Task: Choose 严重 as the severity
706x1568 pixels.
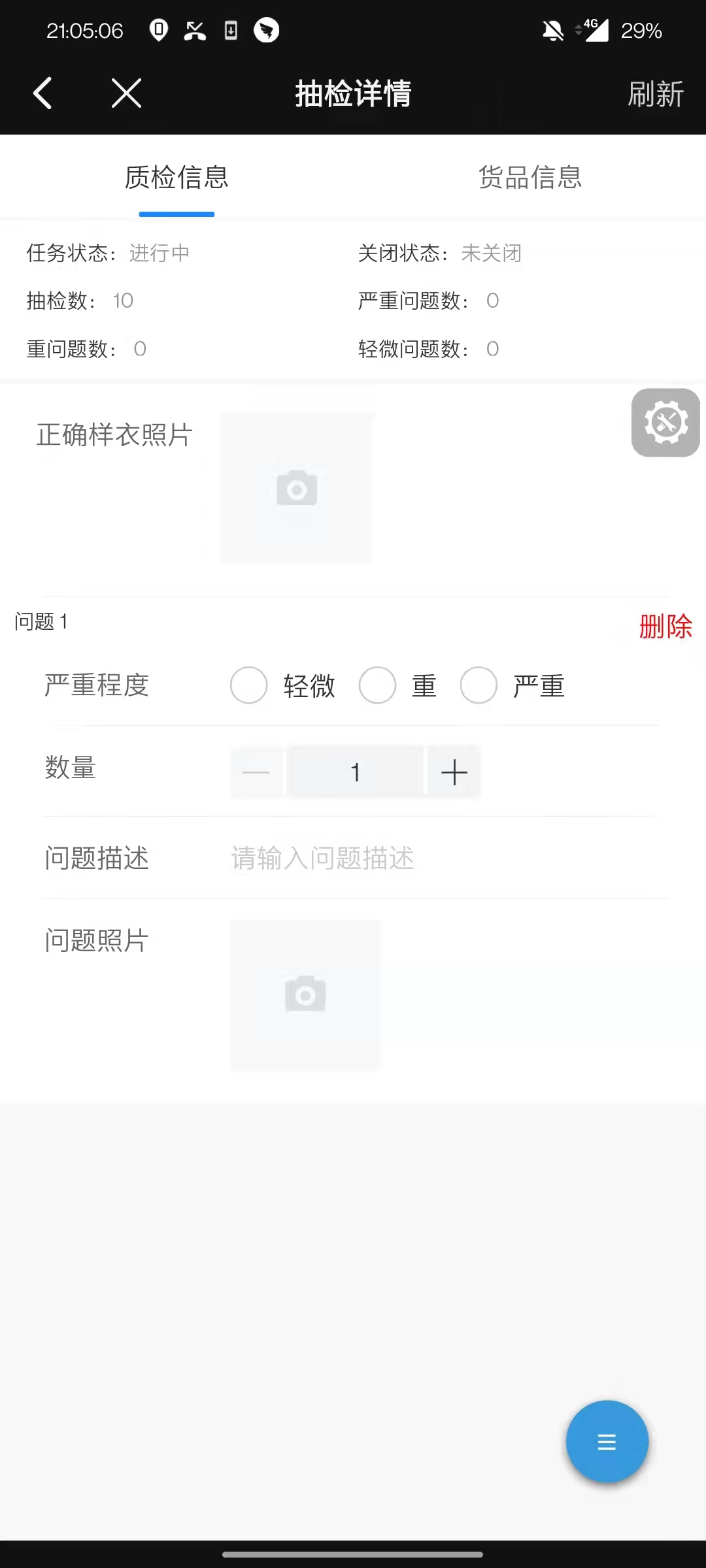Action: click(479, 685)
